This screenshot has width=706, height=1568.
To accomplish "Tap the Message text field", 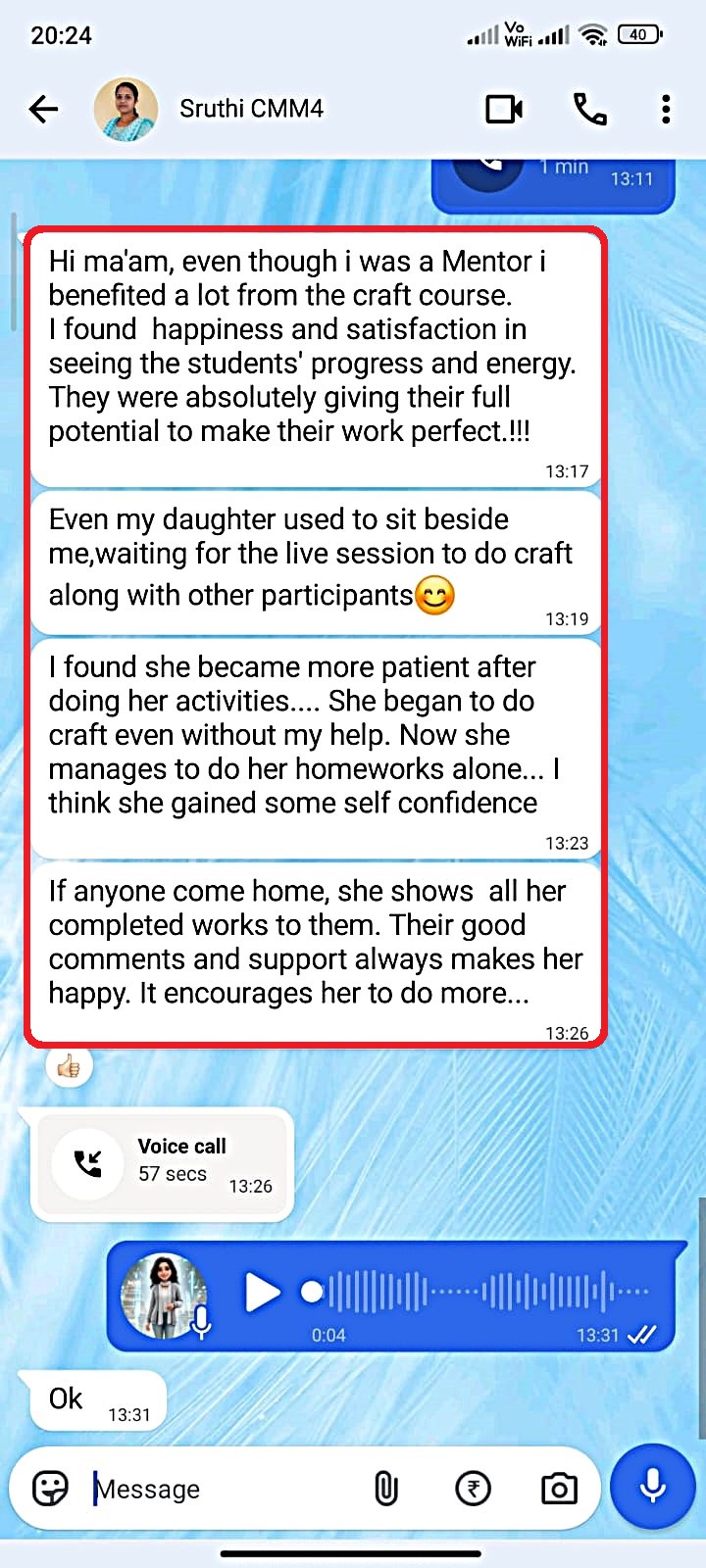I will click(226, 1489).
